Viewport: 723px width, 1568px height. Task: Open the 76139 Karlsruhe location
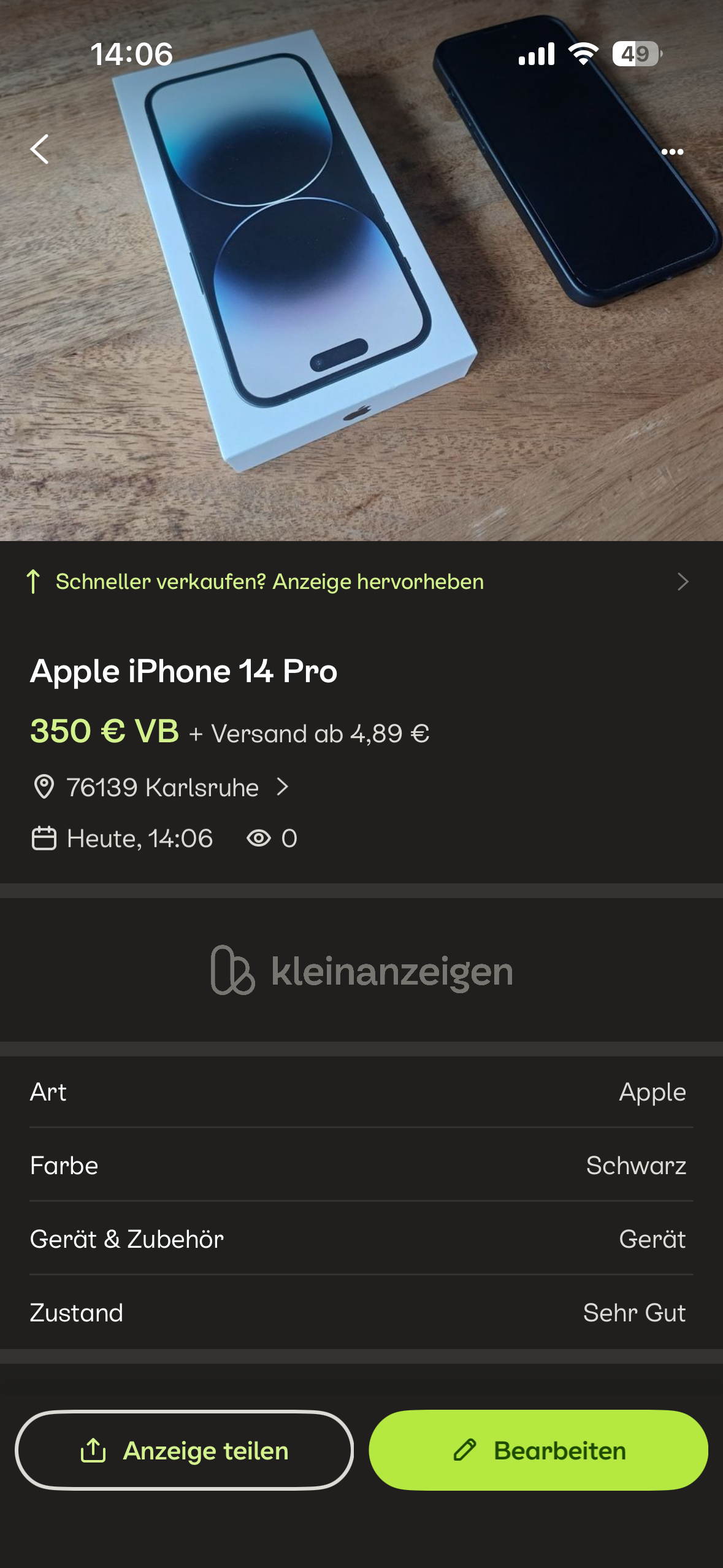click(163, 787)
